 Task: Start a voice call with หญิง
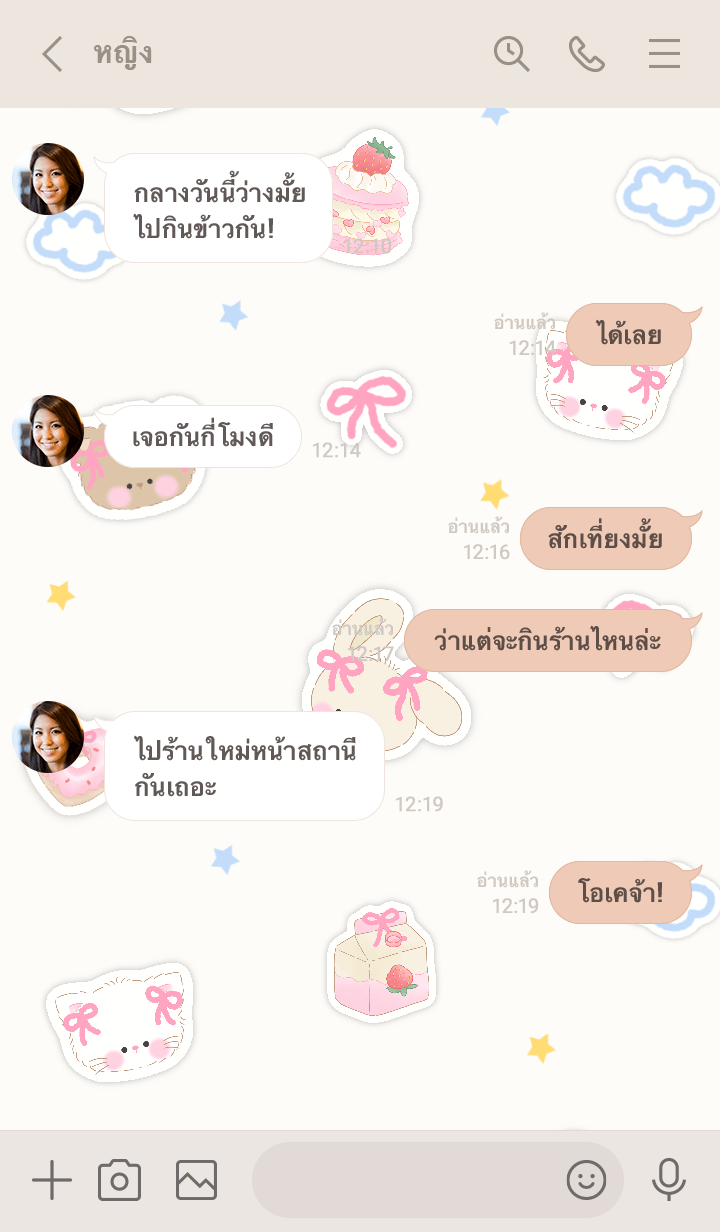(x=587, y=54)
